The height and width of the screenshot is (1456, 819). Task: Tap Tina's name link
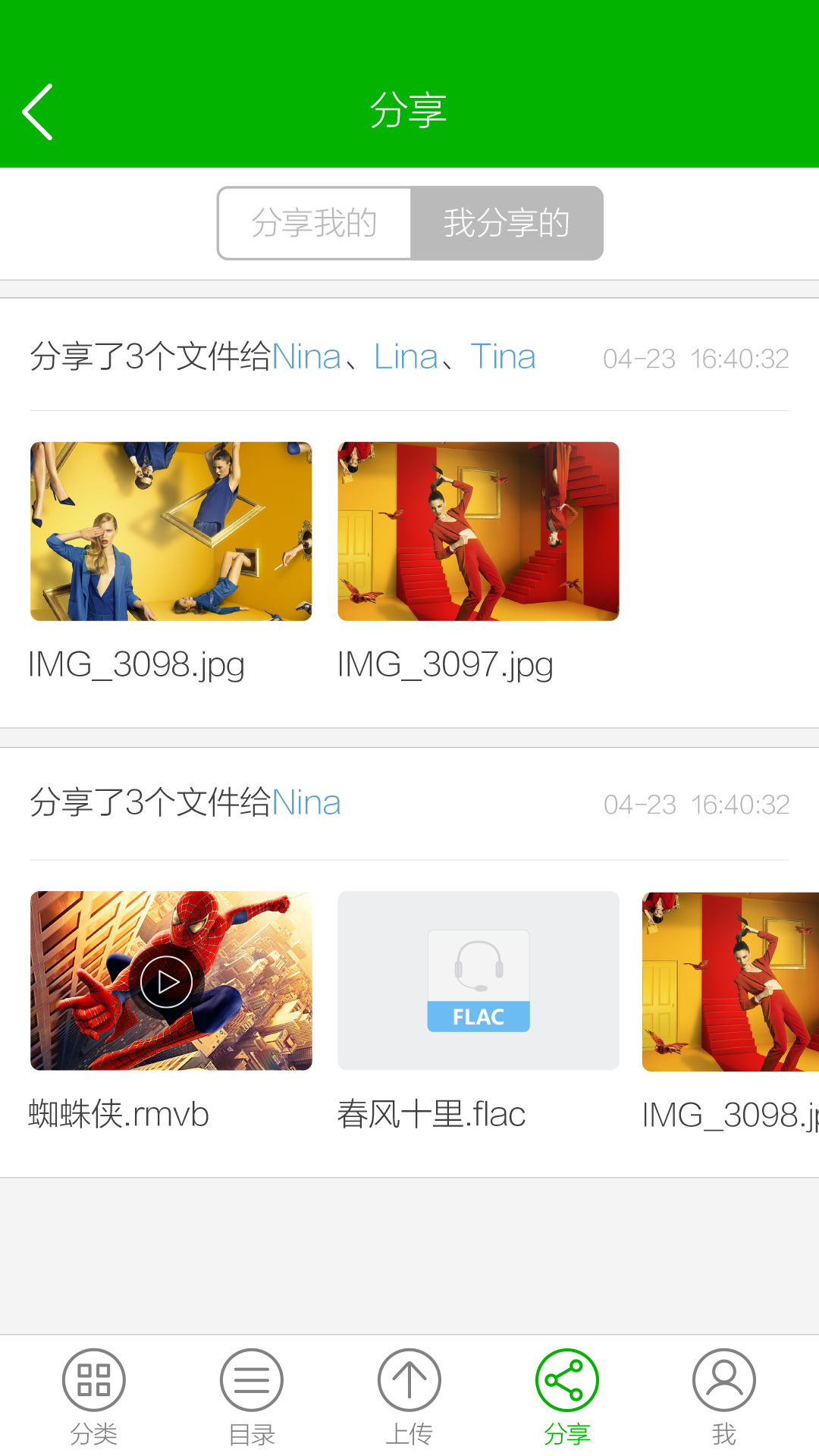503,356
